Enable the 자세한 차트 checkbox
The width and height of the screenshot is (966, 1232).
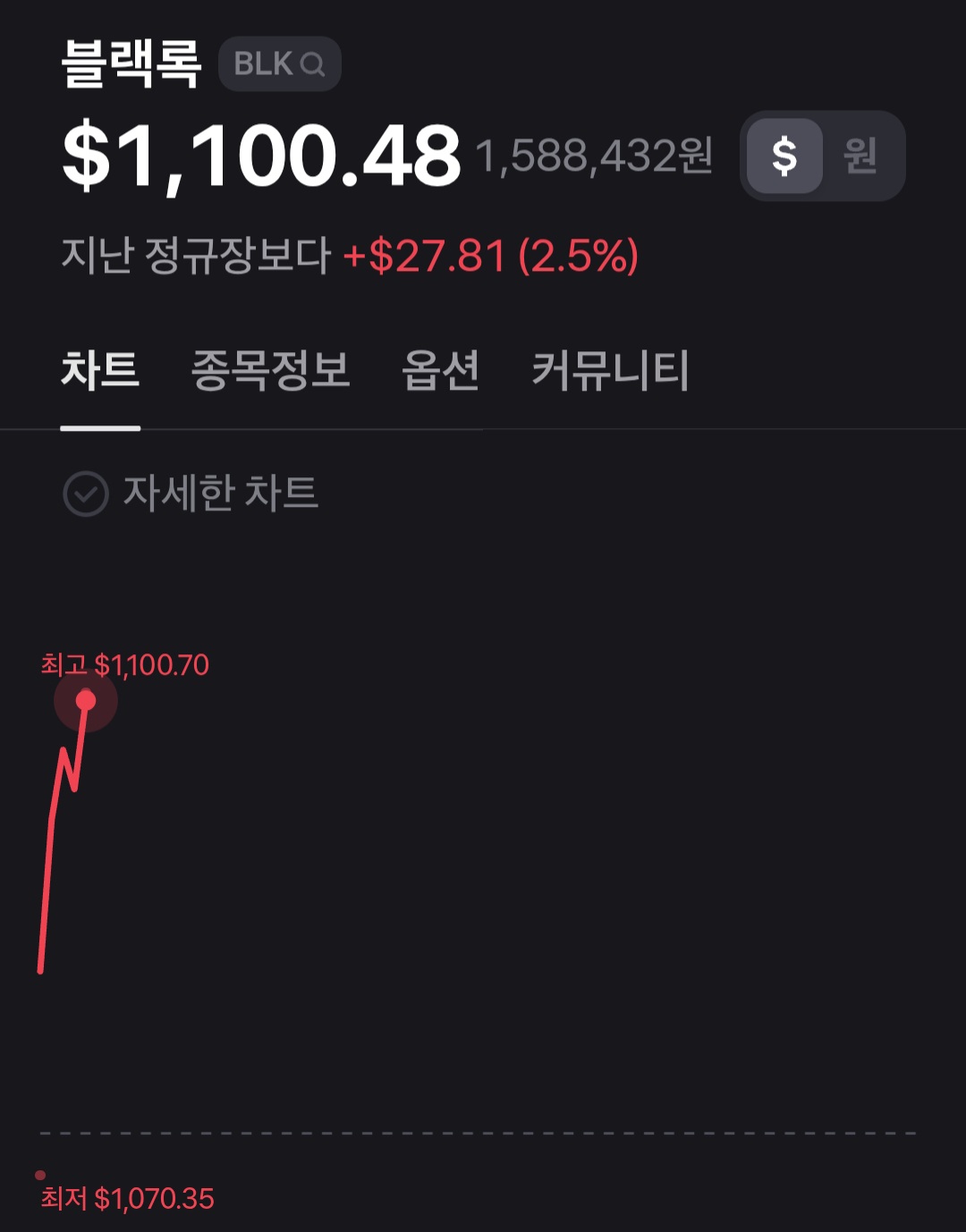86,494
